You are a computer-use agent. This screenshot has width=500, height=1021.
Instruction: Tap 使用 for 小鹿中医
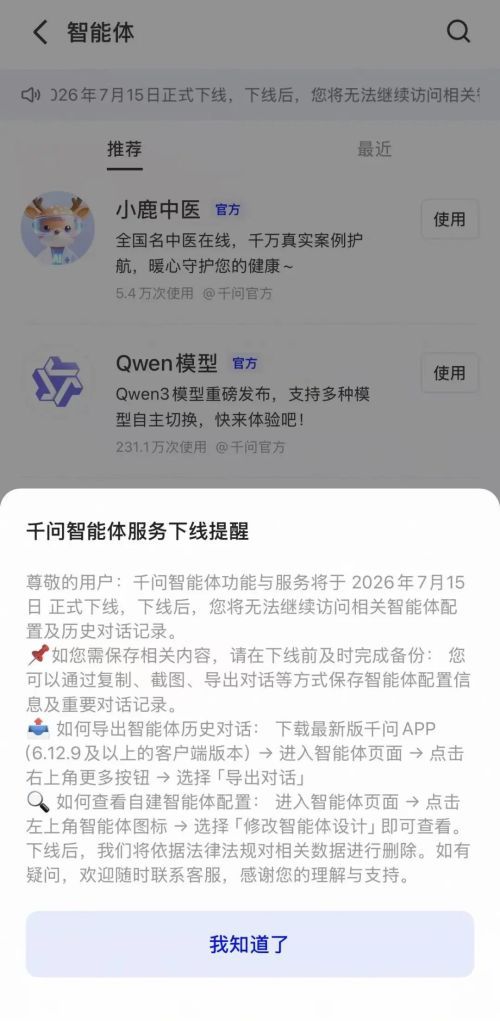click(x=450, y=219)
